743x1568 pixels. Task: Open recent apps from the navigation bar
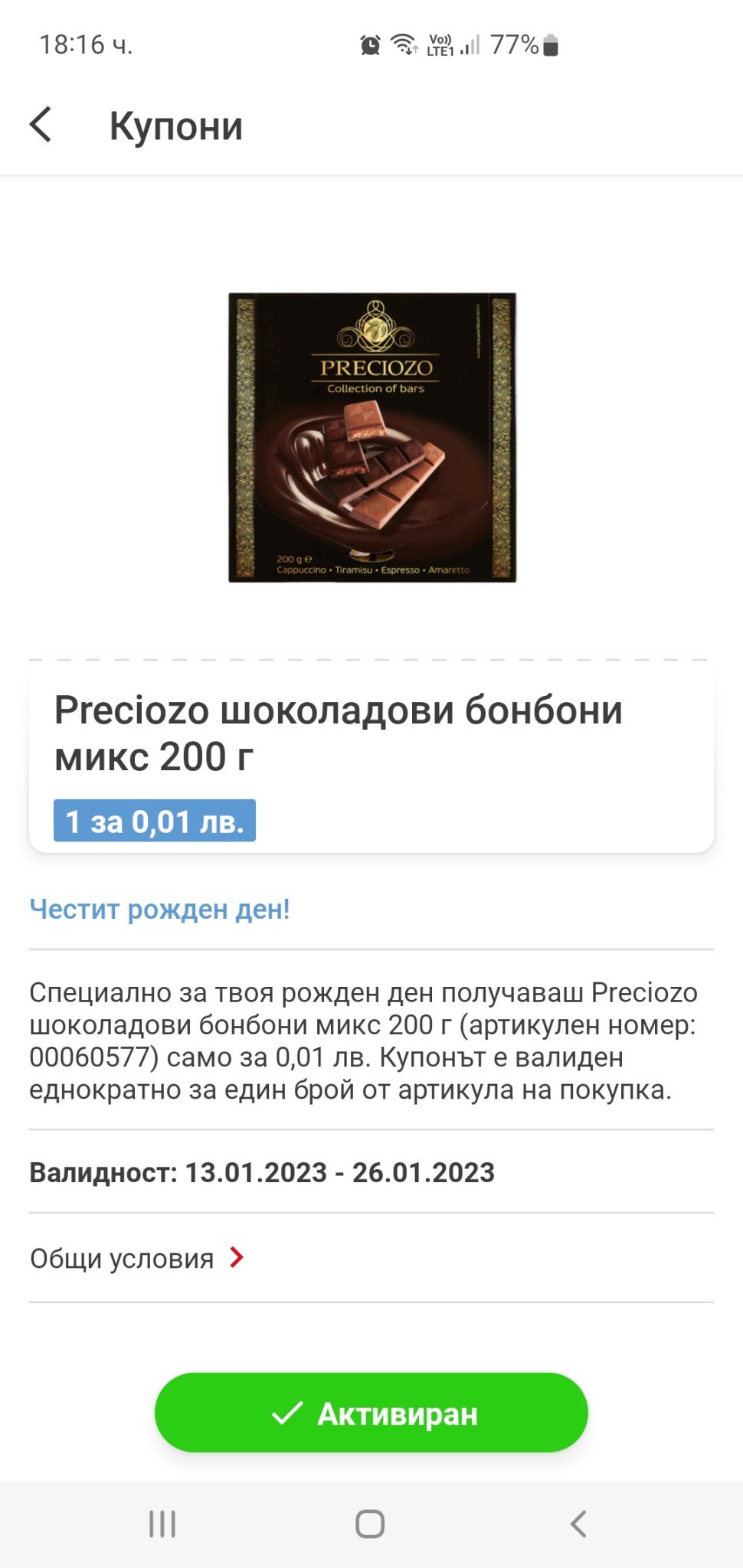(x=162, y=1524)
